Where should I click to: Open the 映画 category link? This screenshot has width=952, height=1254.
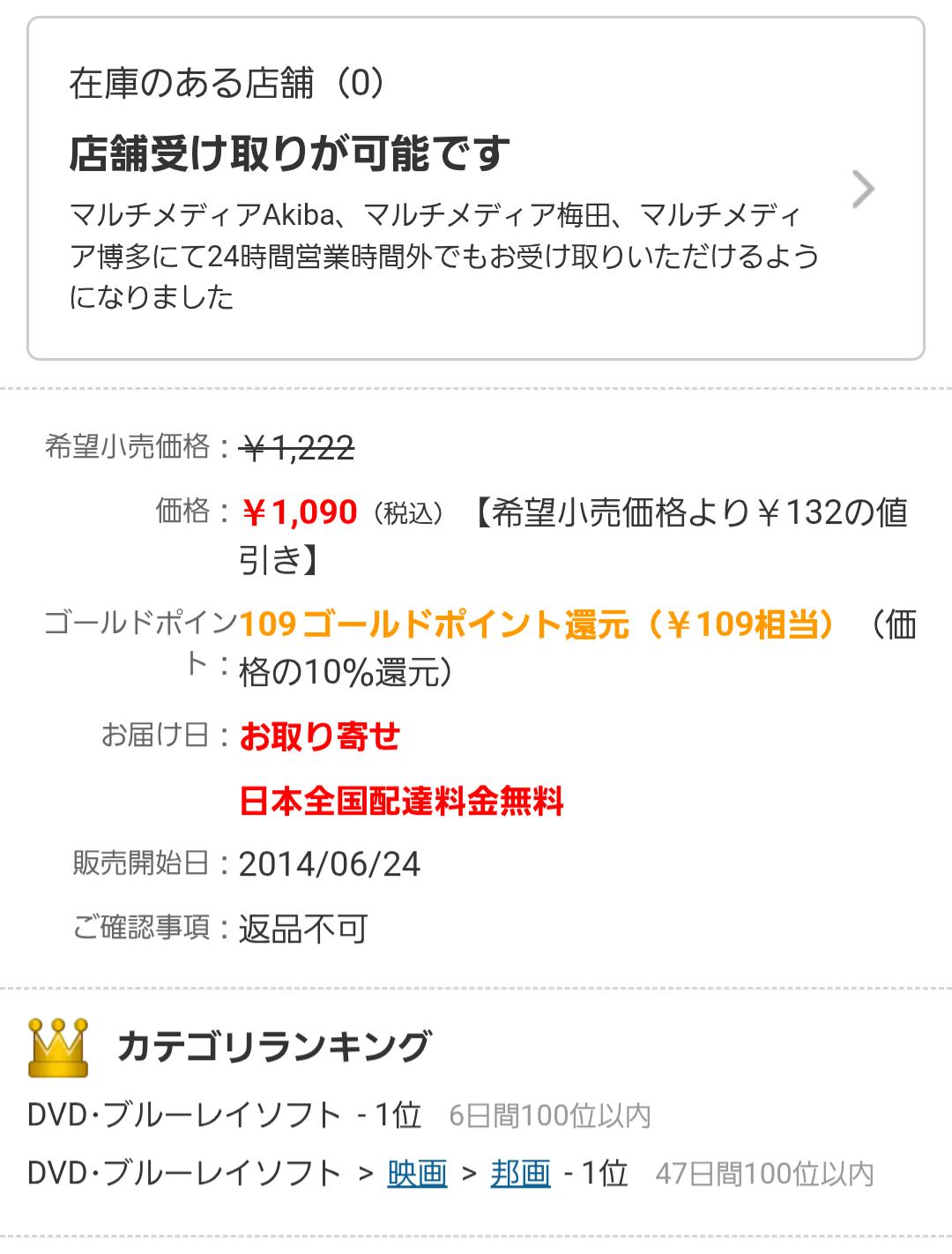tap(417, 1174)
